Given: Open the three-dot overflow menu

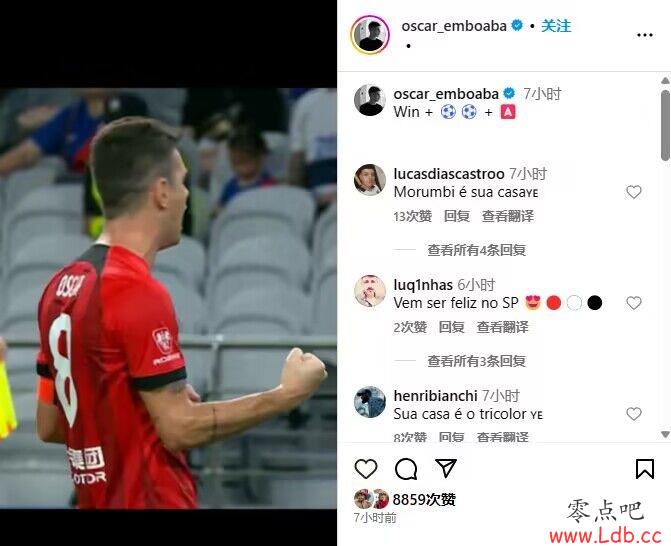Looking at the screenshot, I should 645,34.
